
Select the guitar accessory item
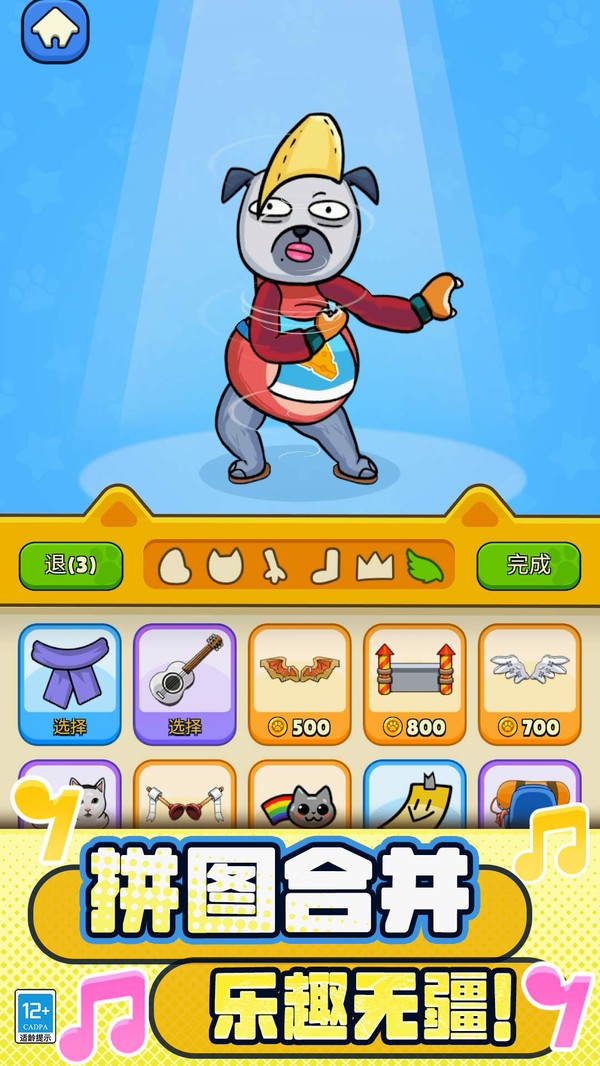185,685
